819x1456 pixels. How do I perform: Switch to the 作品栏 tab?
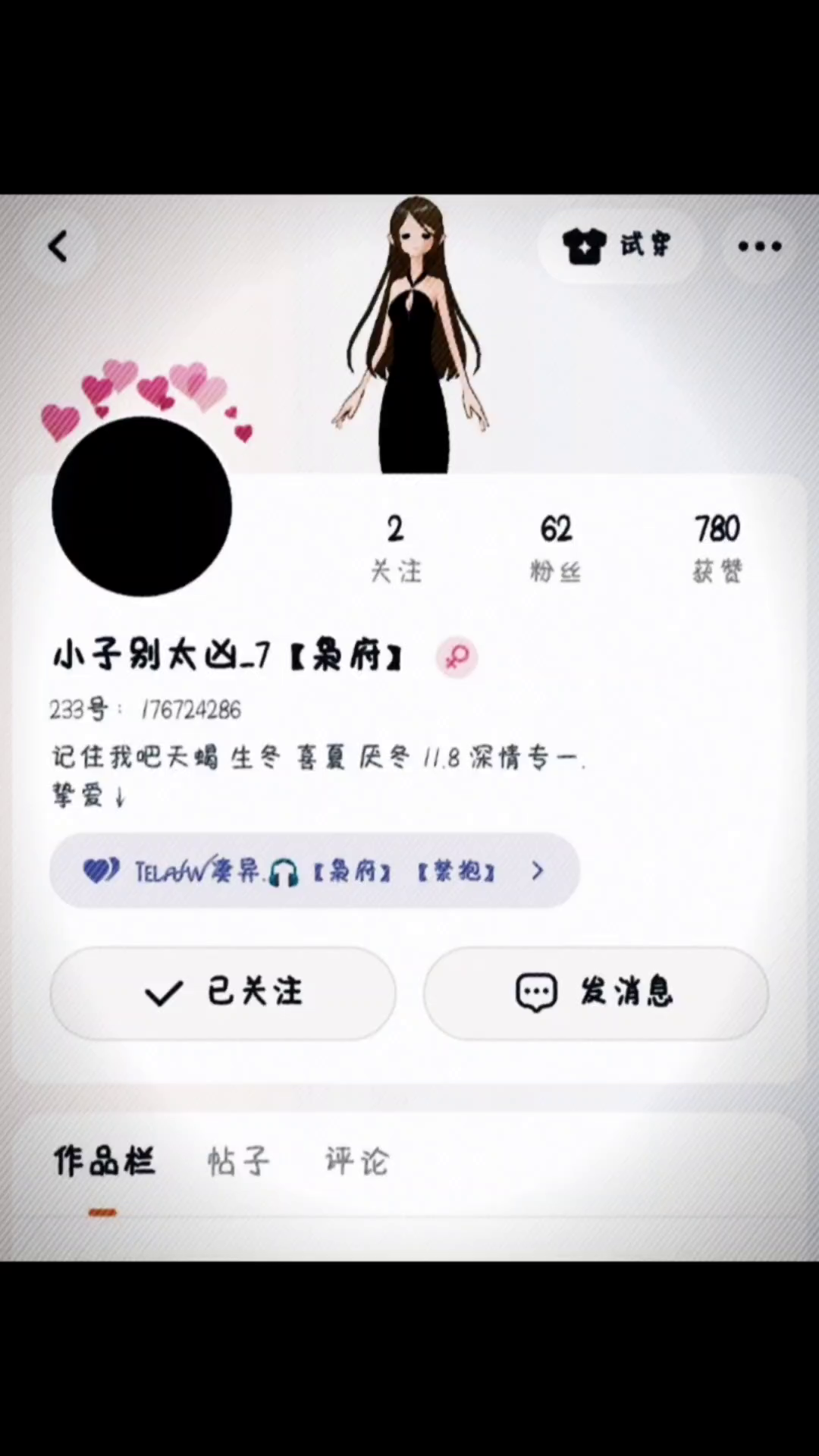104,1161
